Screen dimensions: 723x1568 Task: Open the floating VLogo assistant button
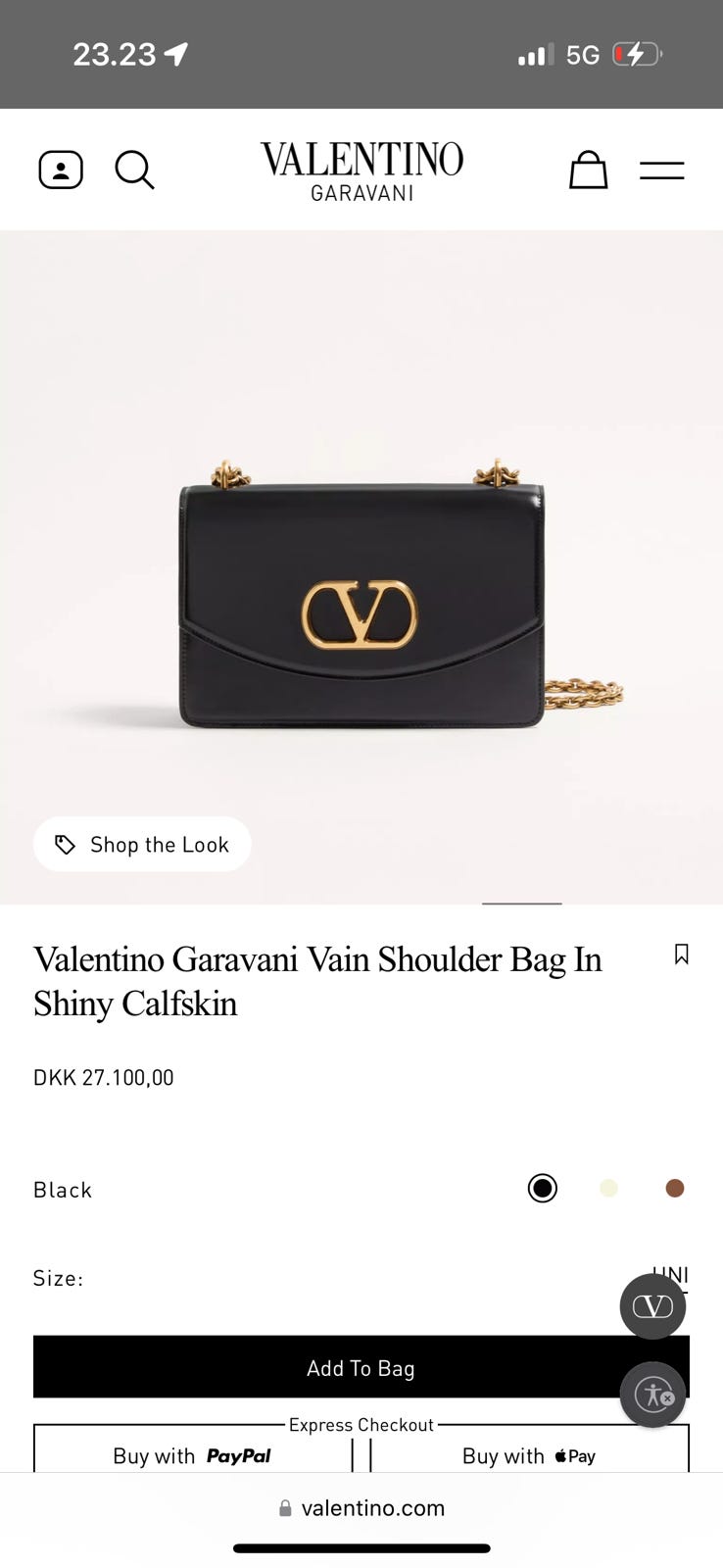coord(652,1306)
